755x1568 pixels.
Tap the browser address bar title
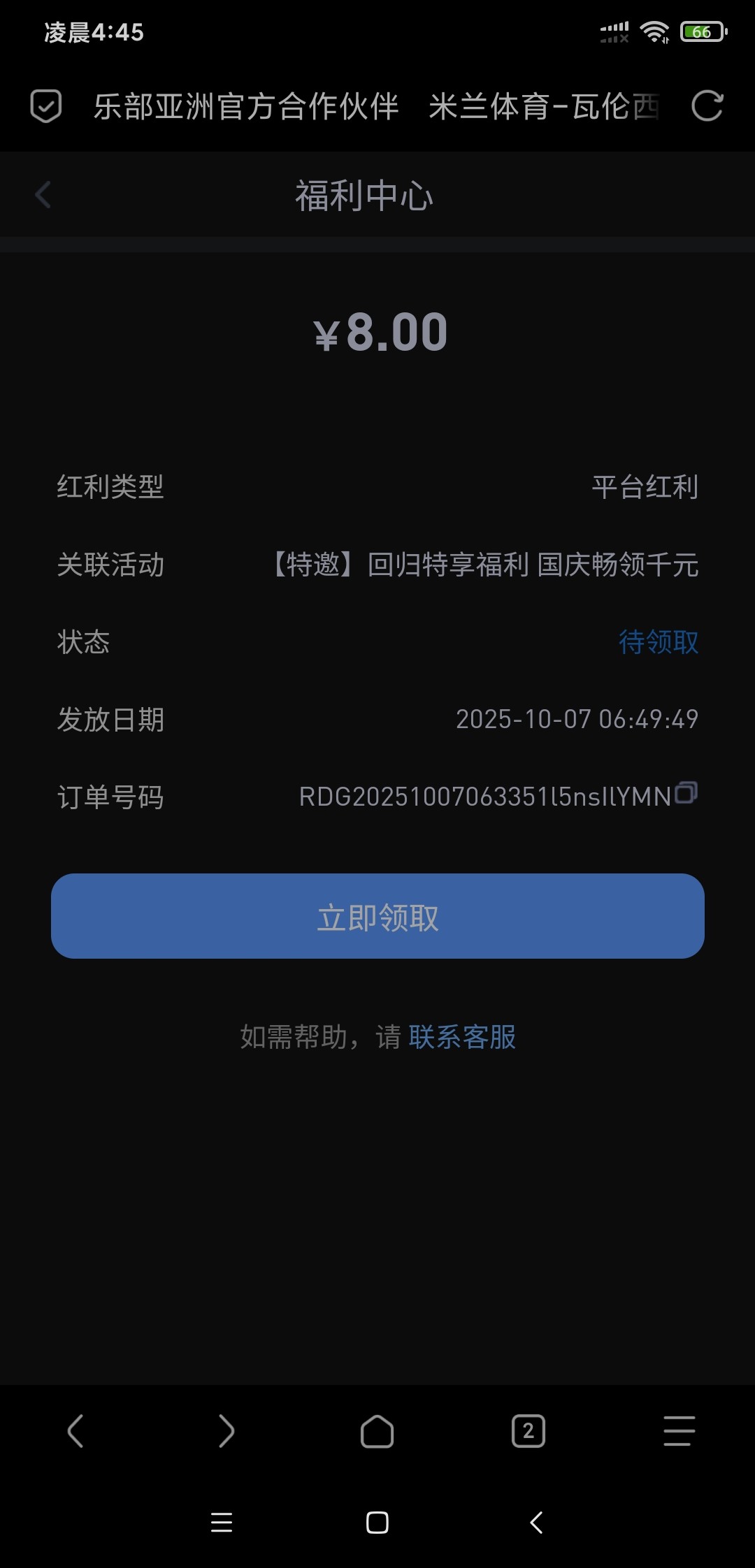(x=376, y=106)
